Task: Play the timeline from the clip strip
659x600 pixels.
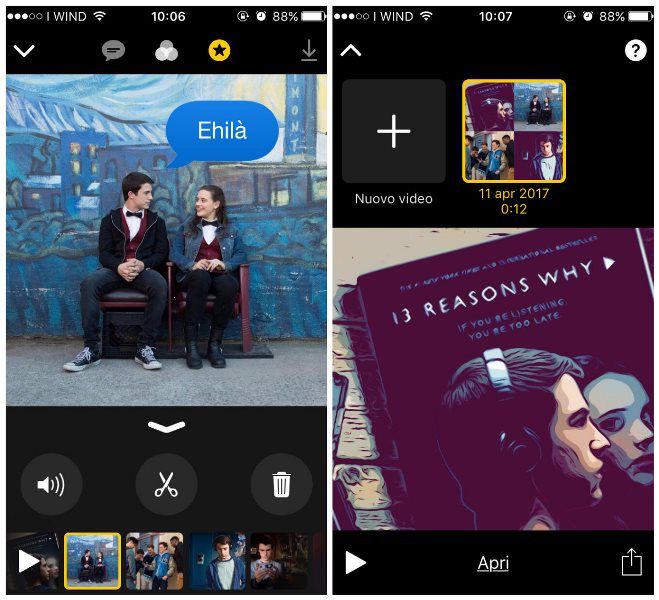Action: 28,561
